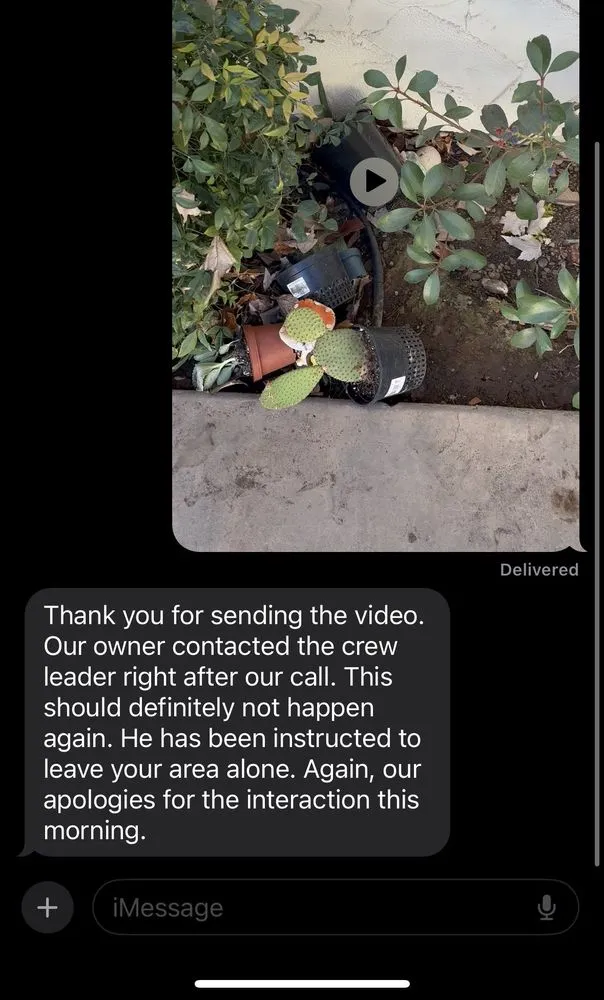Image resolution: width=604 pixels, height=1000 pixels.
Task: Open the plus attachments menu
Action: tap(47, 907)
